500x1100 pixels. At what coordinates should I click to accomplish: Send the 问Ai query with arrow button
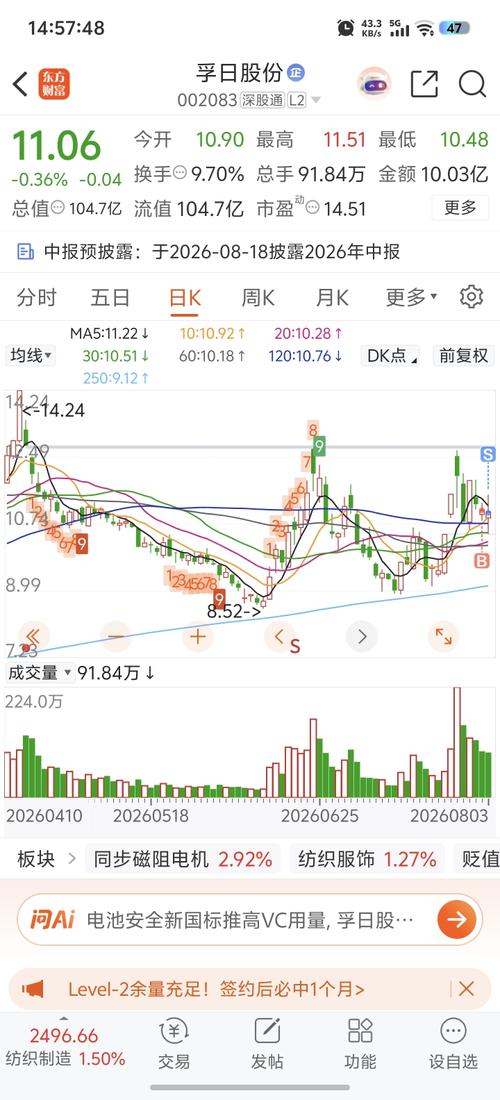tap(457, 919)
